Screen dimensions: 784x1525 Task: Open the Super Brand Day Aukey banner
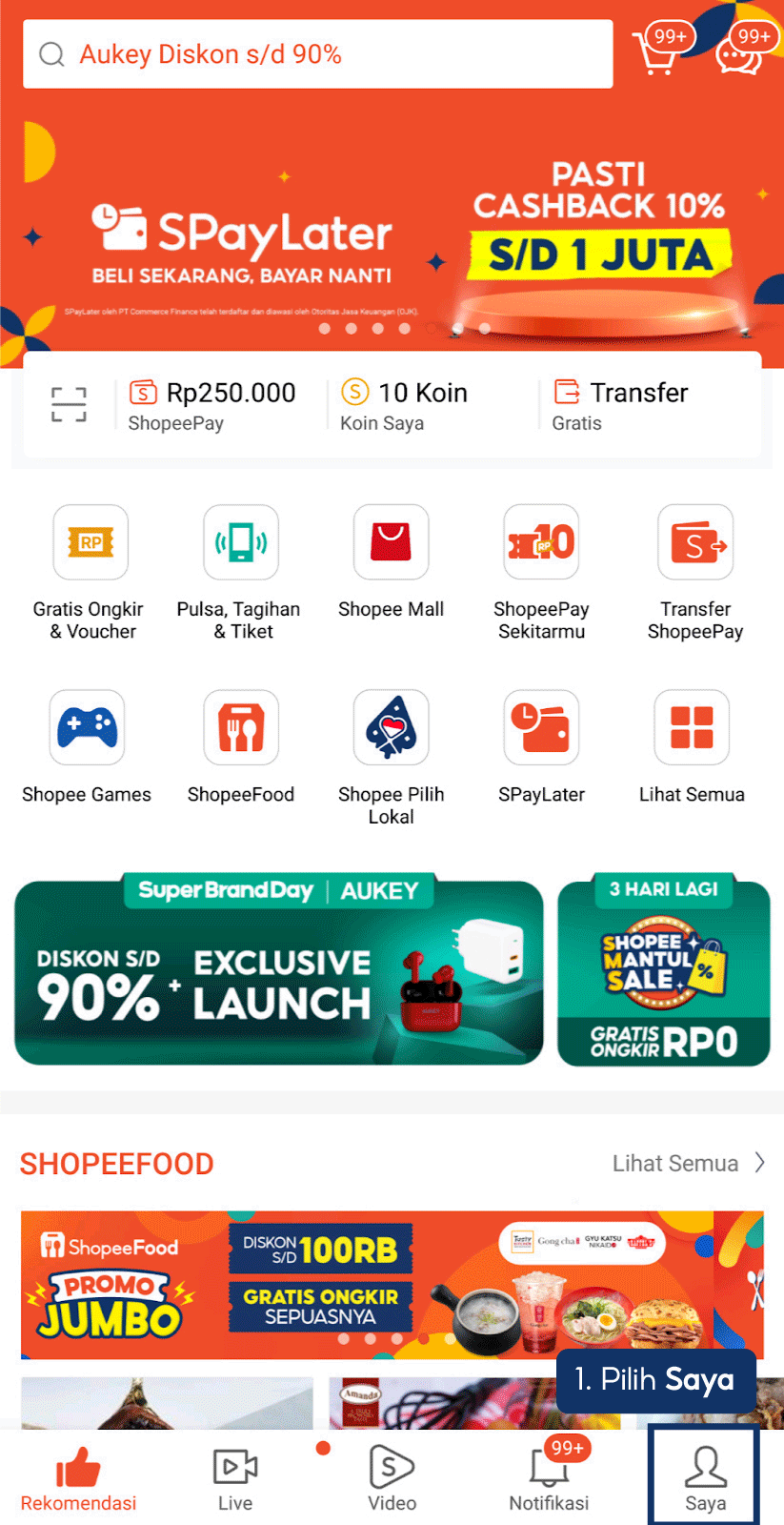(278, 971)
